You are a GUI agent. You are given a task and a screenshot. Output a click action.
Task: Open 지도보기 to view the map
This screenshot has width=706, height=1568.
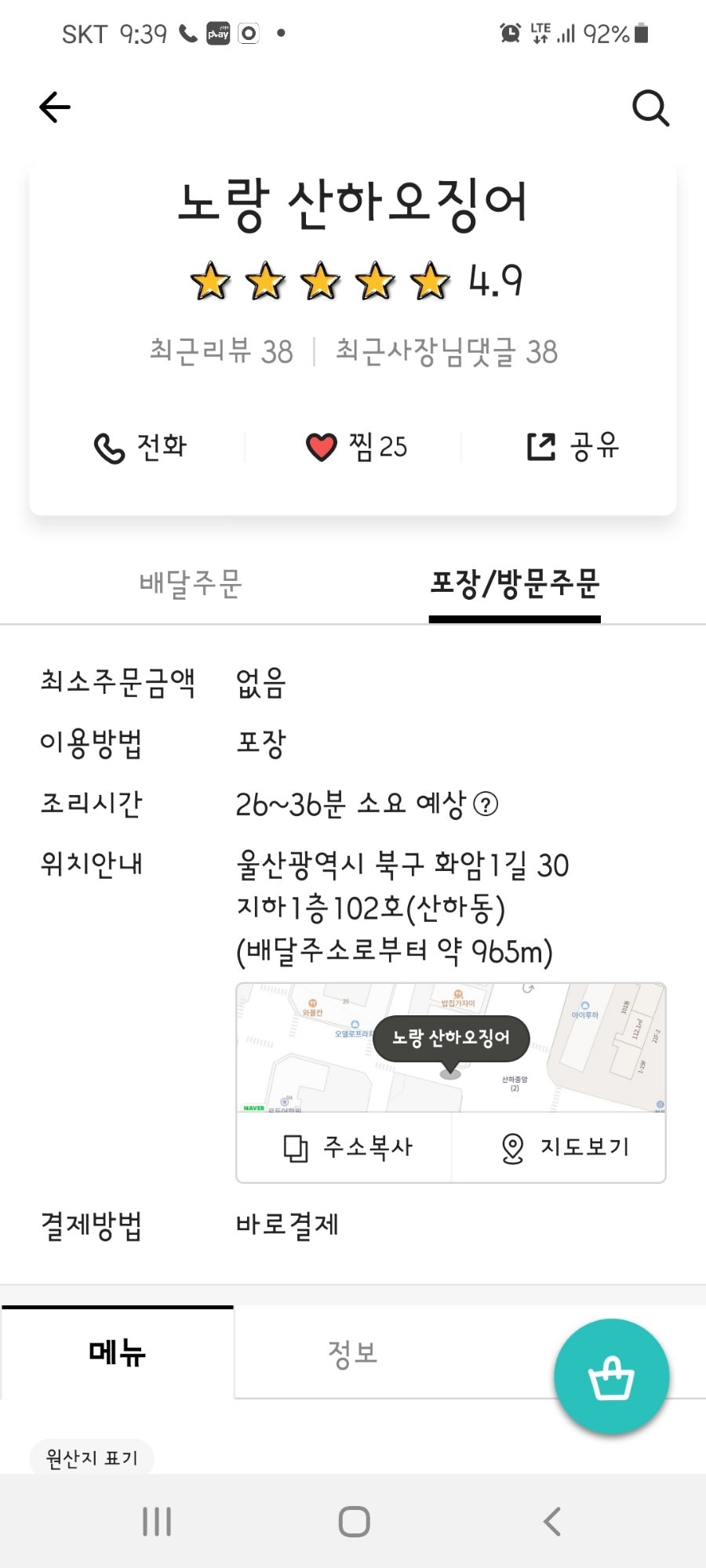click(563, 1148)
